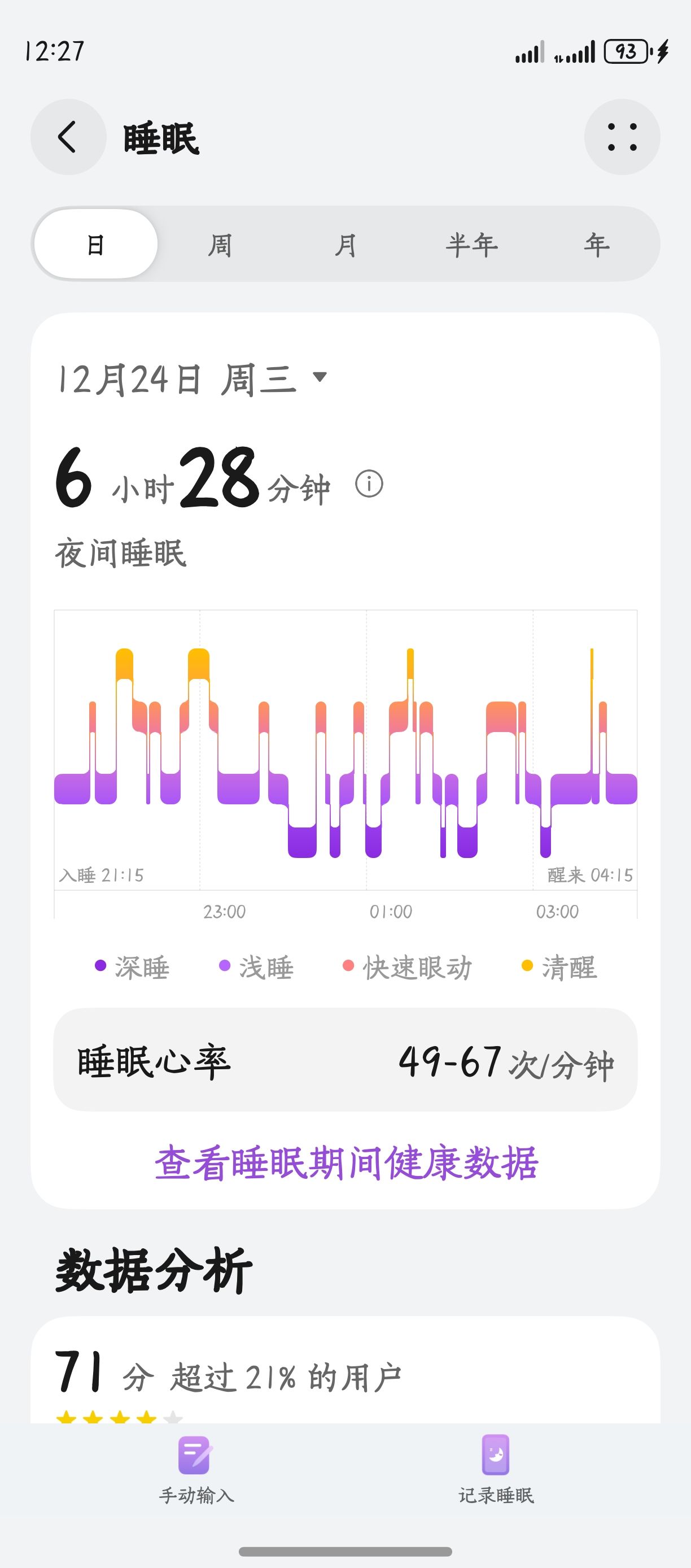
Task: Switch to the 周 view tab
Action: (220, 245)
